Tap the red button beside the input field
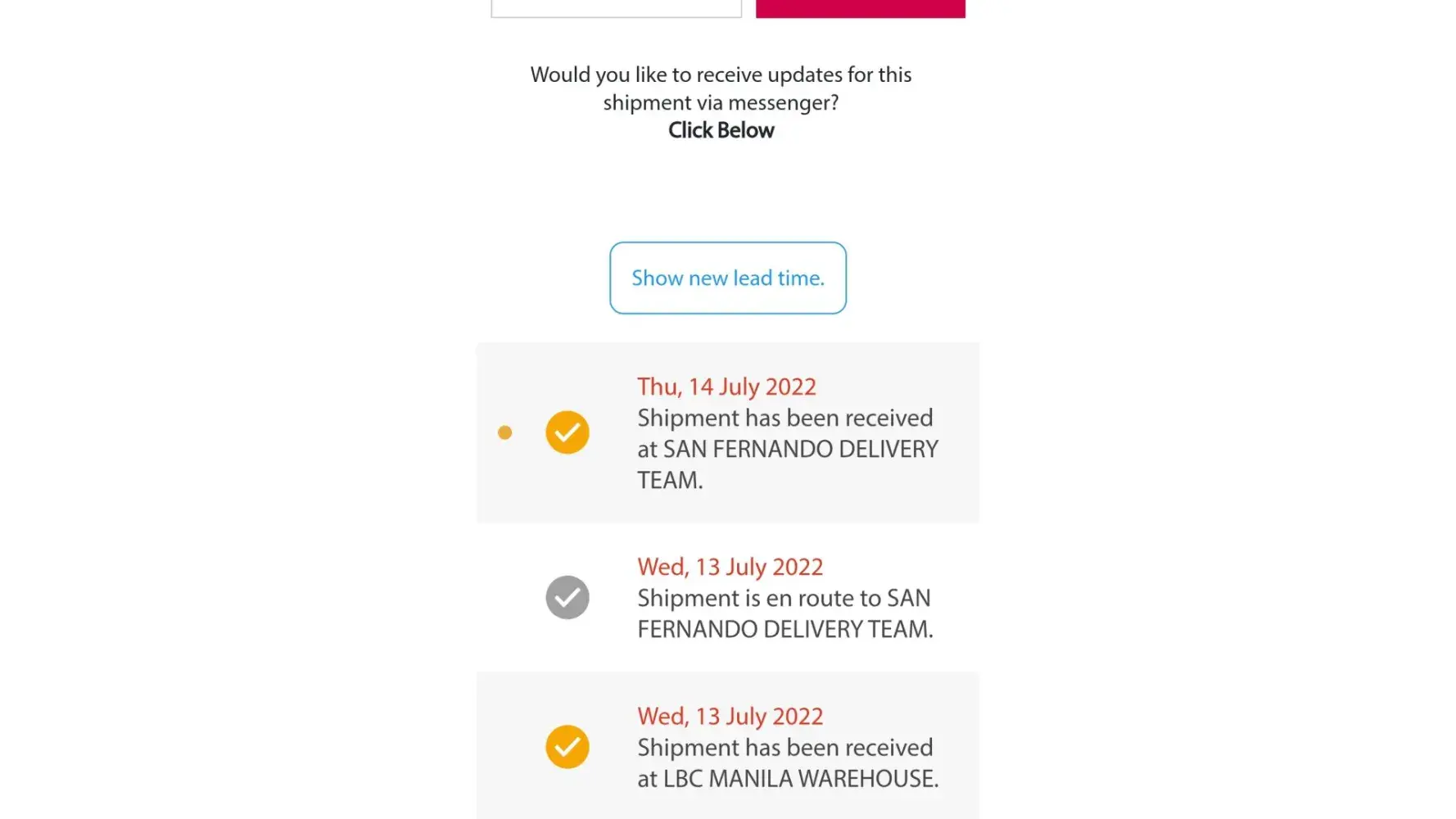 [x=860, y=7]
